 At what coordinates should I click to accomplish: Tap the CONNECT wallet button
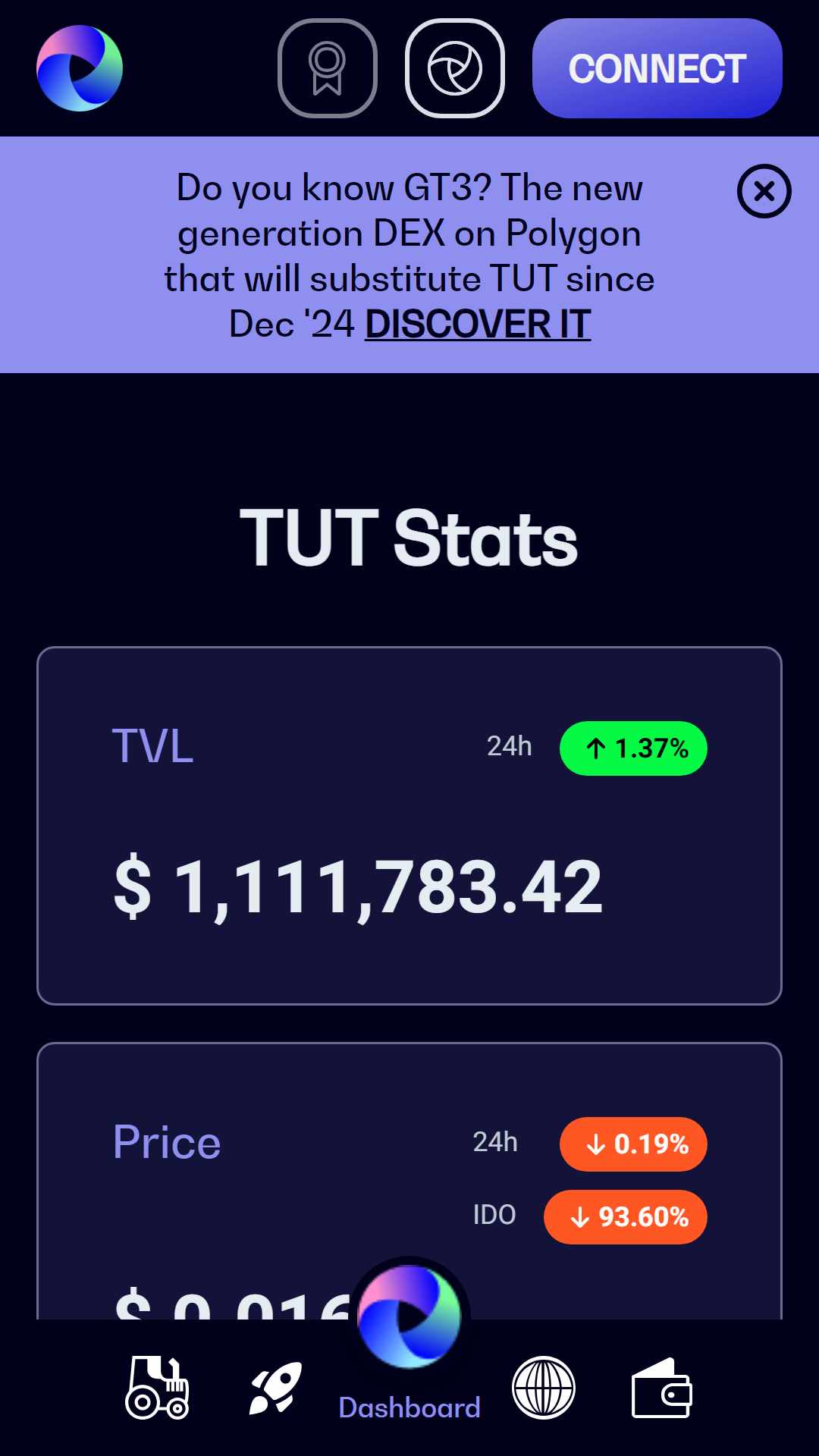(657, 68)
